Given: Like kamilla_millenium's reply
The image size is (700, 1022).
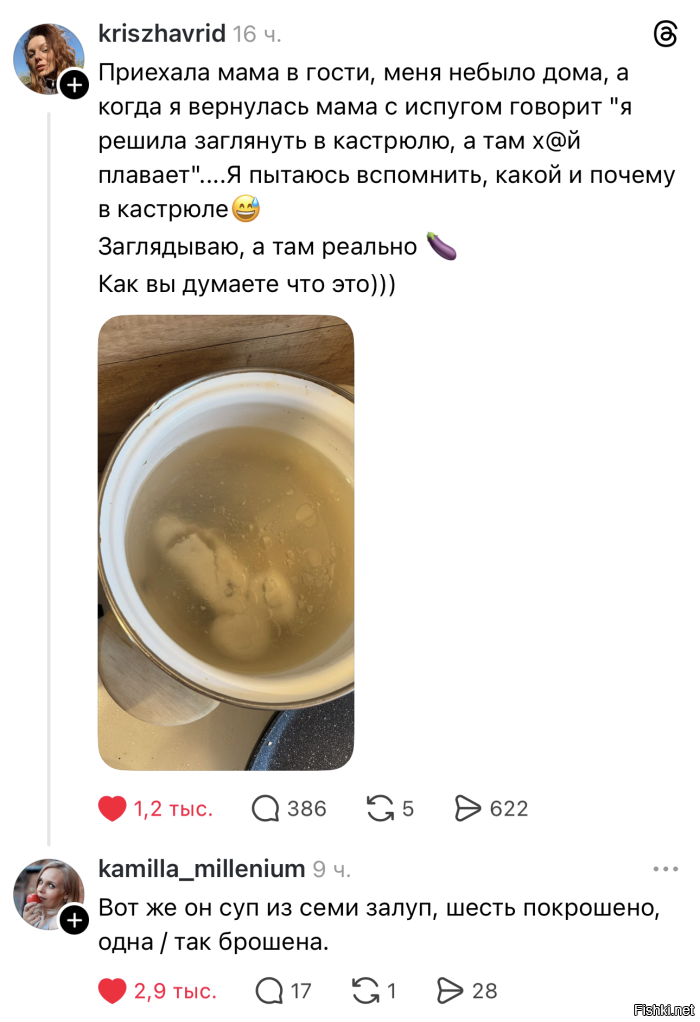Looking at the screenshot, I should tap(113, 991).
